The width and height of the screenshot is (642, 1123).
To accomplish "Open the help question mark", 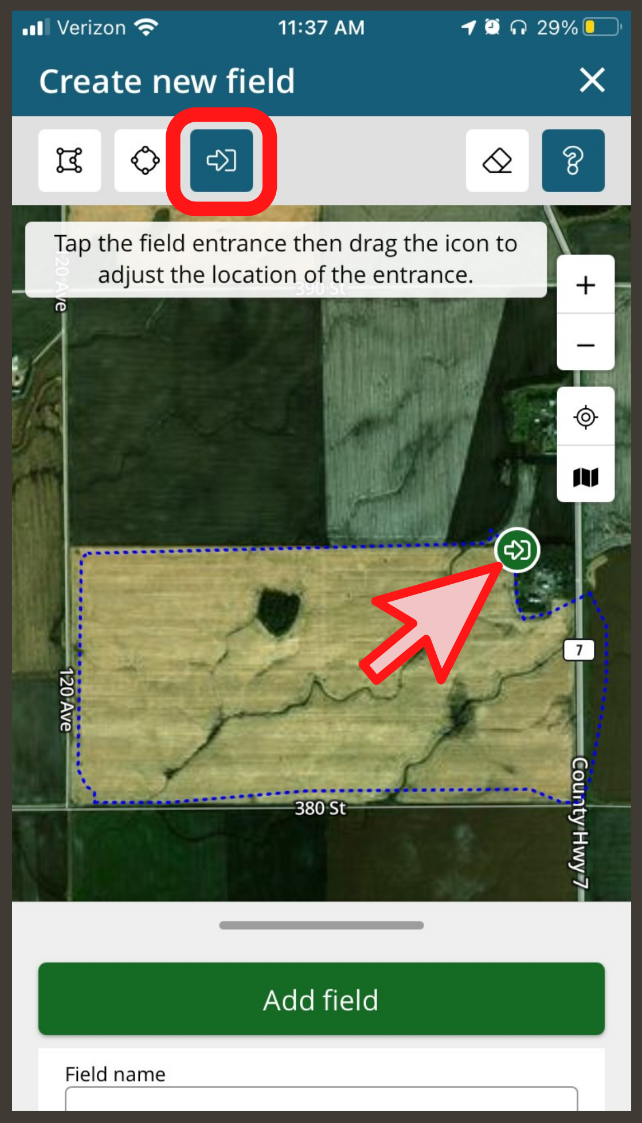I will [573, 160].
